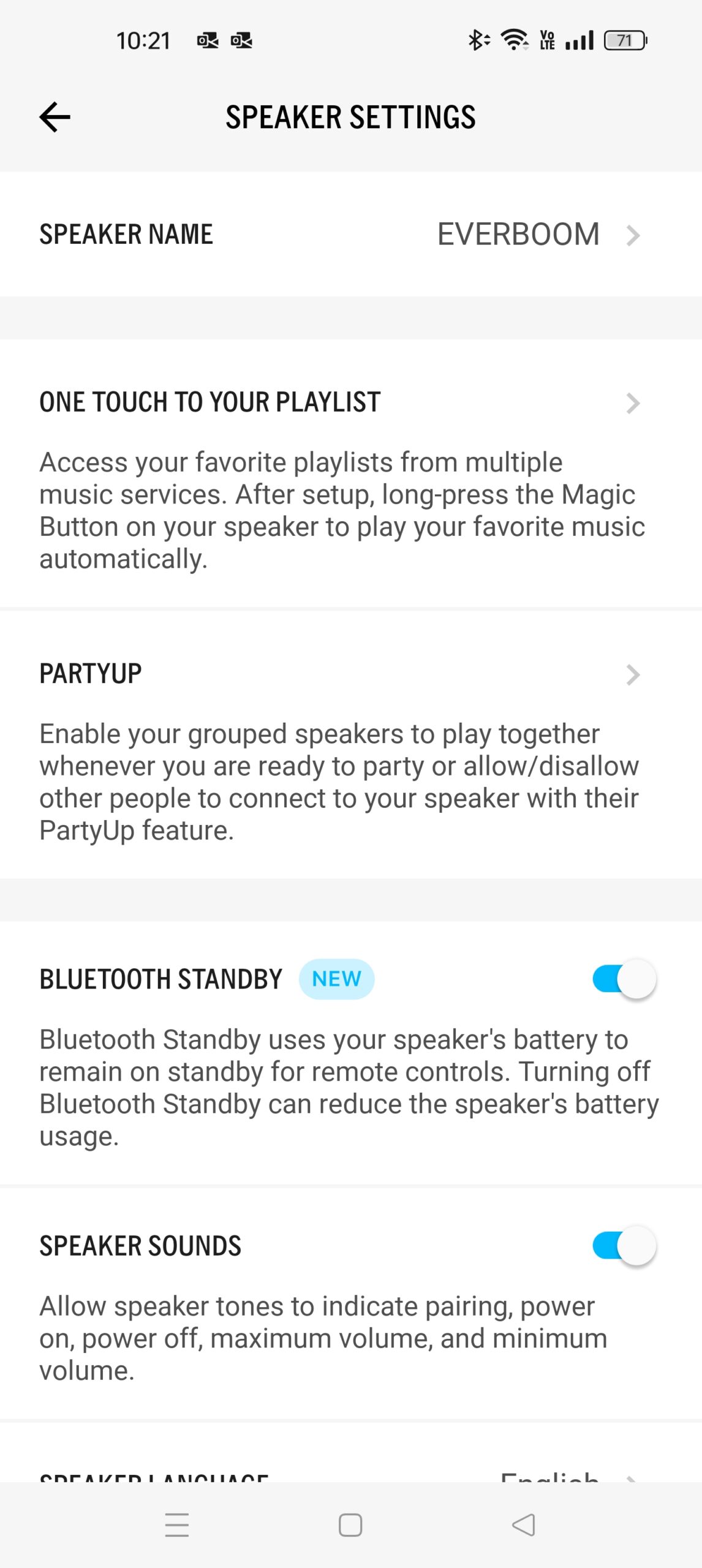Image resolution: width=702 pixels, height=1568 pixels.
Task: Go back from Speaker Settings
Action: pos(55,117)
